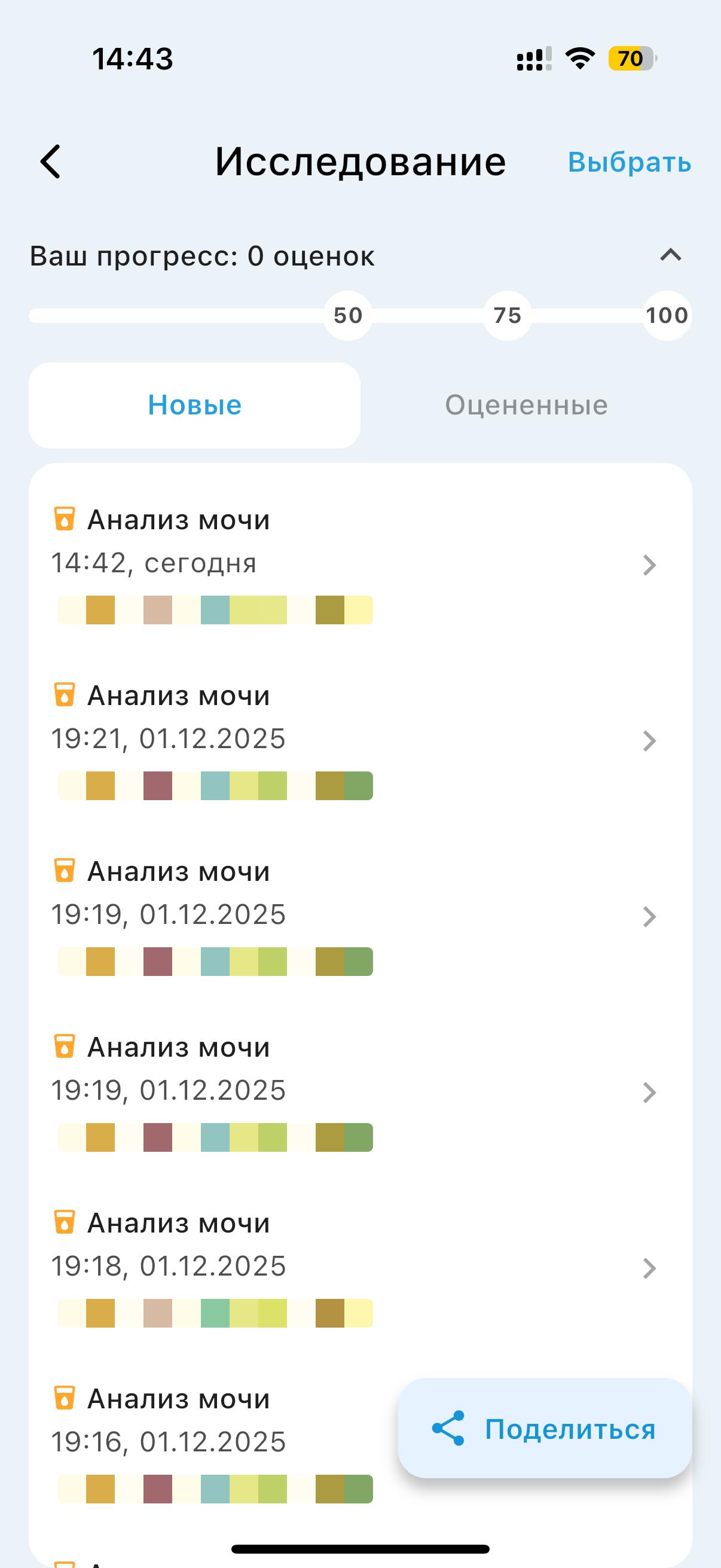Tap the urine cup icon beside the 19:19 analysis

64,872
